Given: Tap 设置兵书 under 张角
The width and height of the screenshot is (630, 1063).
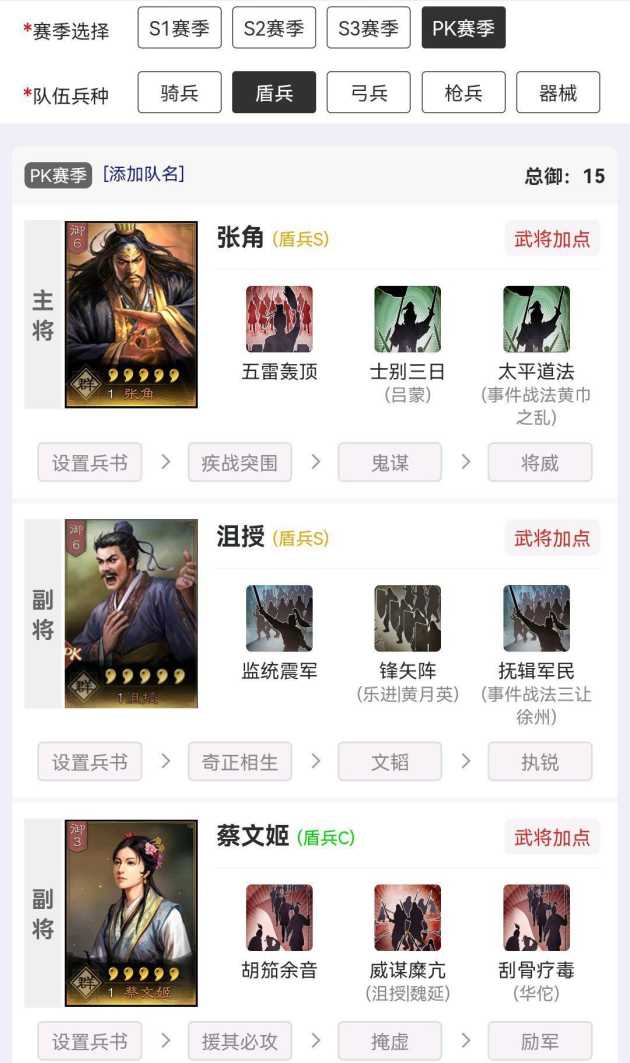Looking at the screenshot, I should [90, 462].
